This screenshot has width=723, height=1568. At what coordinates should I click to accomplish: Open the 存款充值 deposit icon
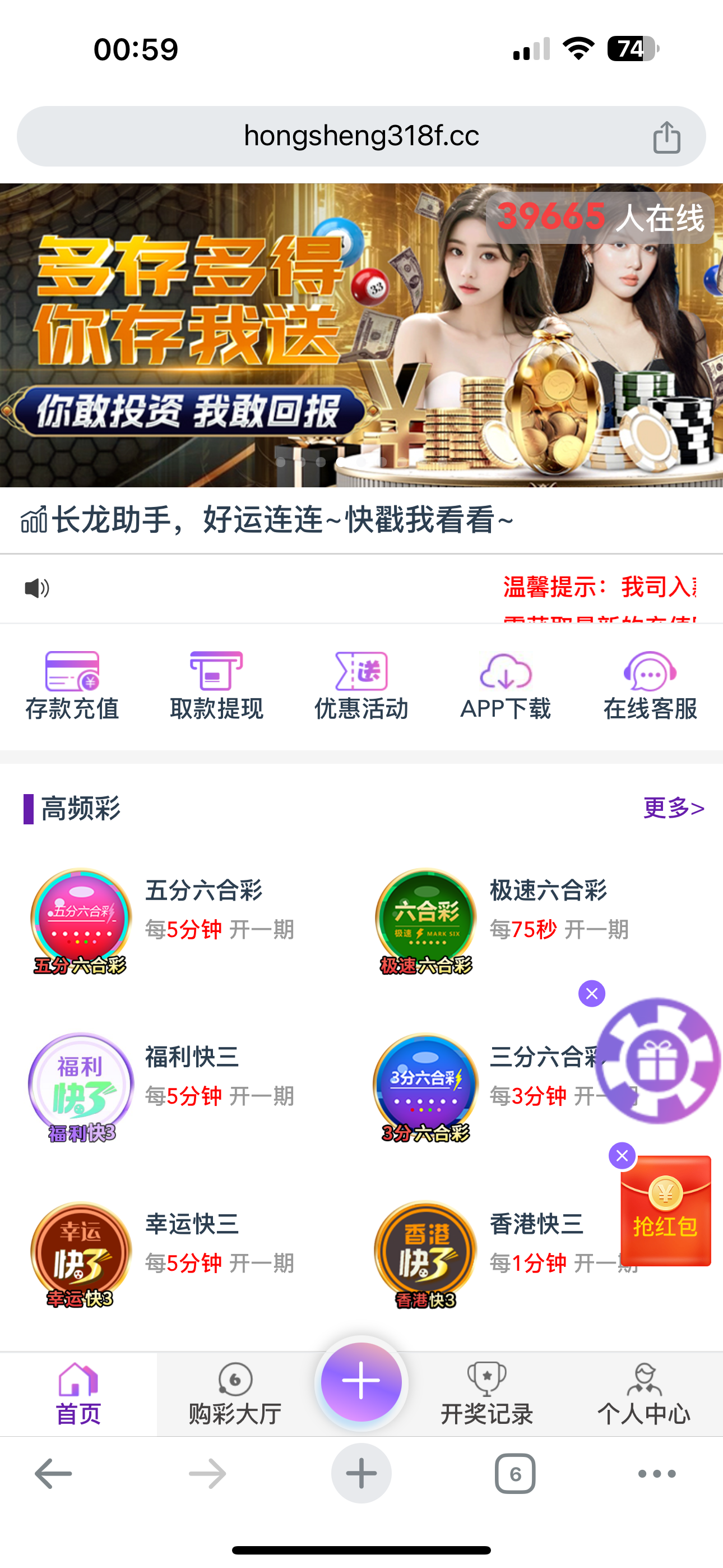click(x=73, y=683)
